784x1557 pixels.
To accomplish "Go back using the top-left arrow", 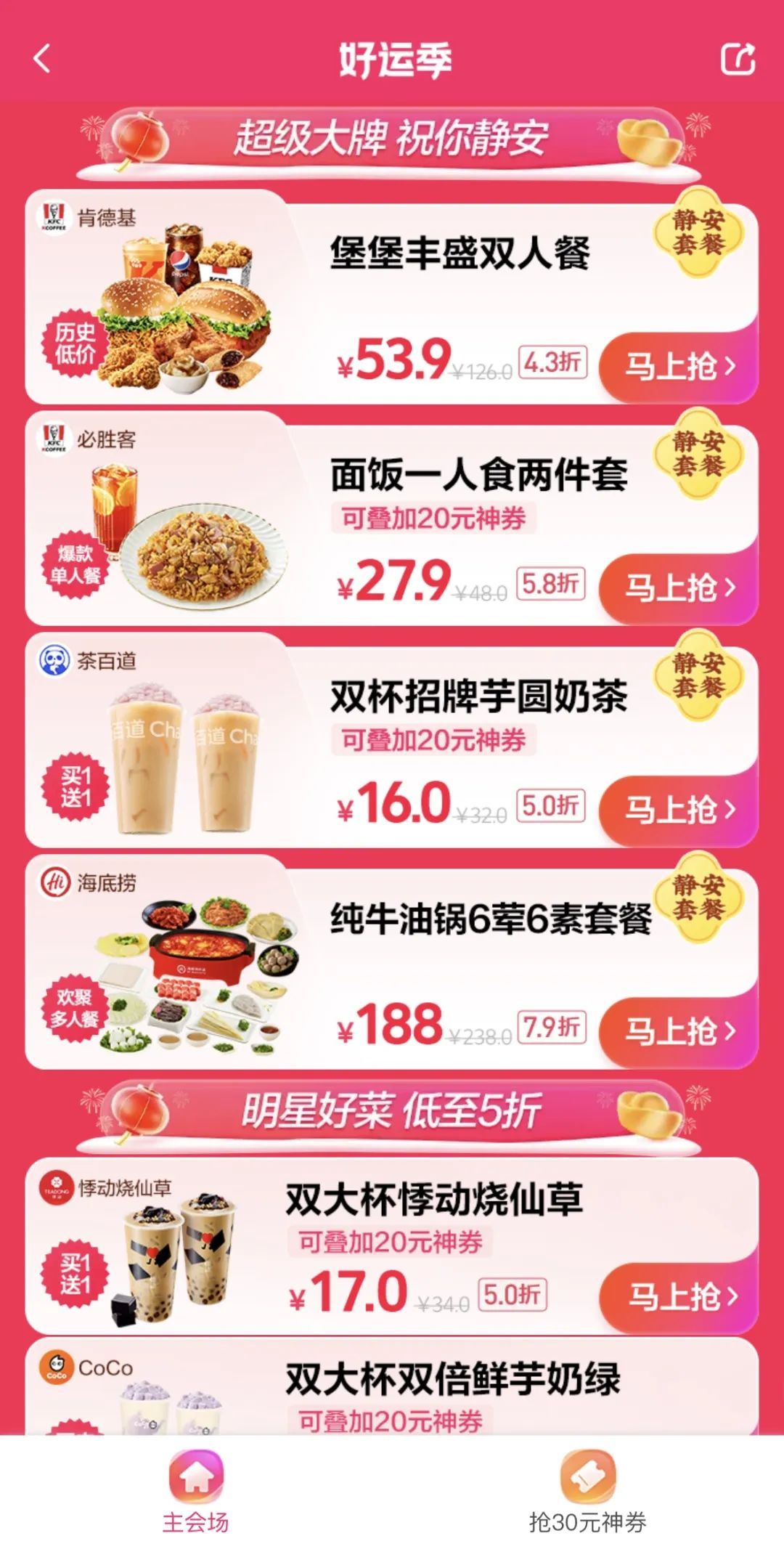I will point(42,59).
